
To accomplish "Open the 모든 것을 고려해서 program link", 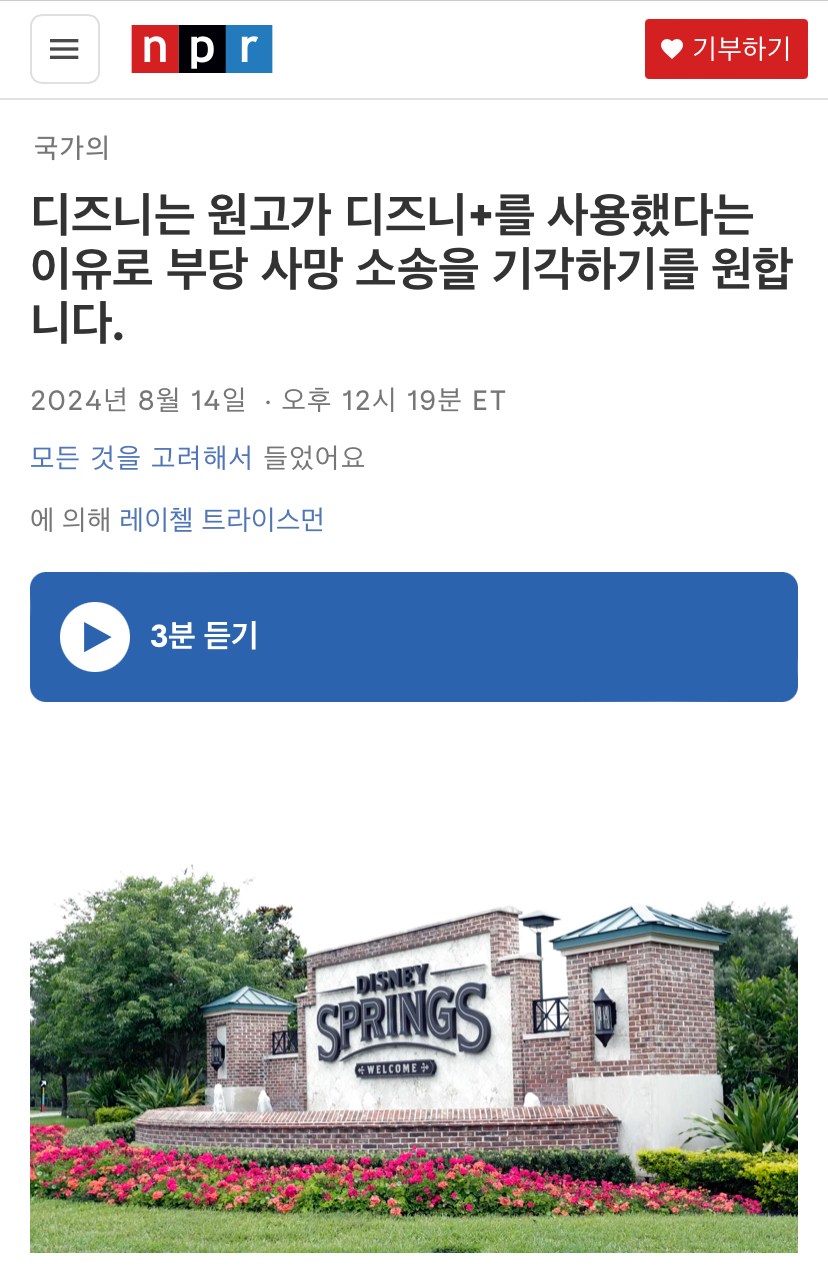I will (x=141, y=458).
